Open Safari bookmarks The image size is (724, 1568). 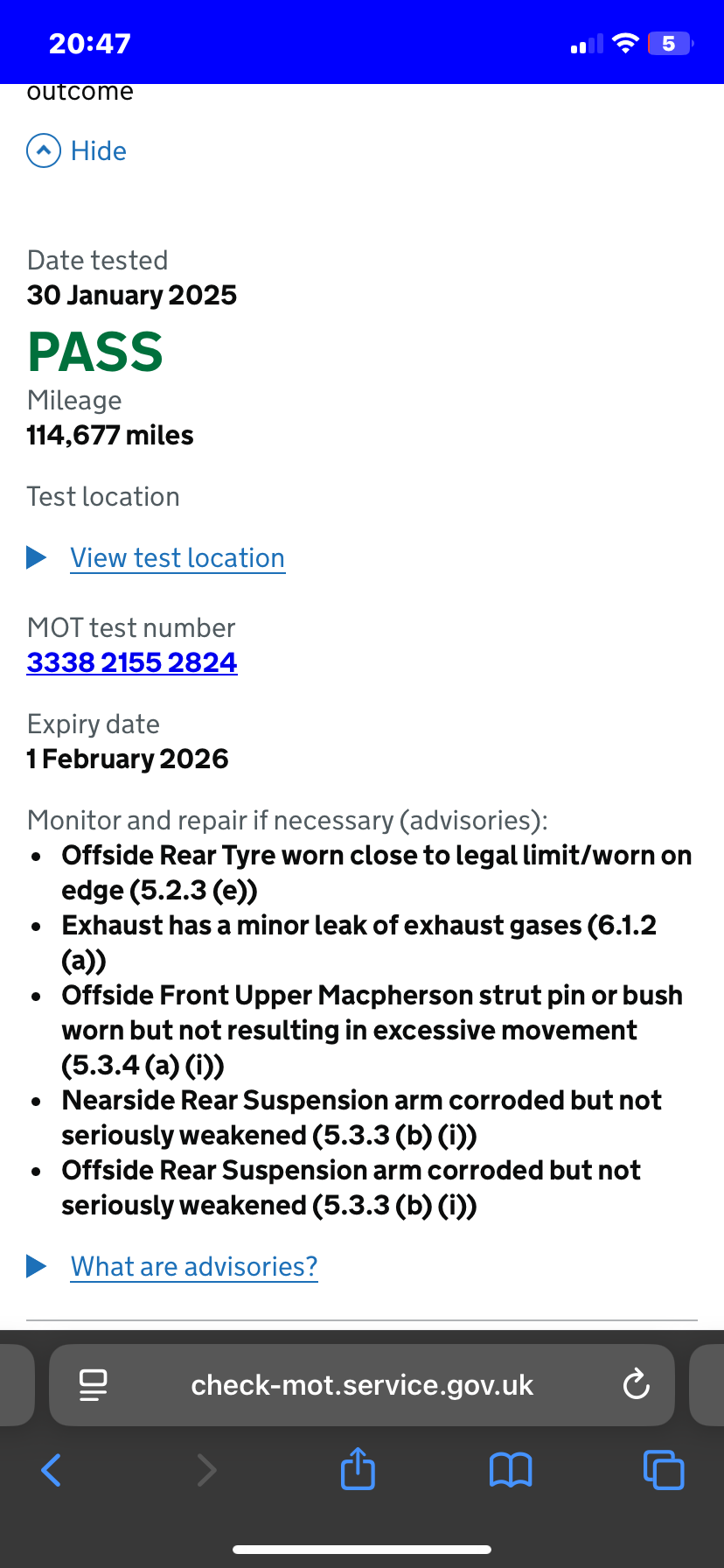tap(511, 1470)
